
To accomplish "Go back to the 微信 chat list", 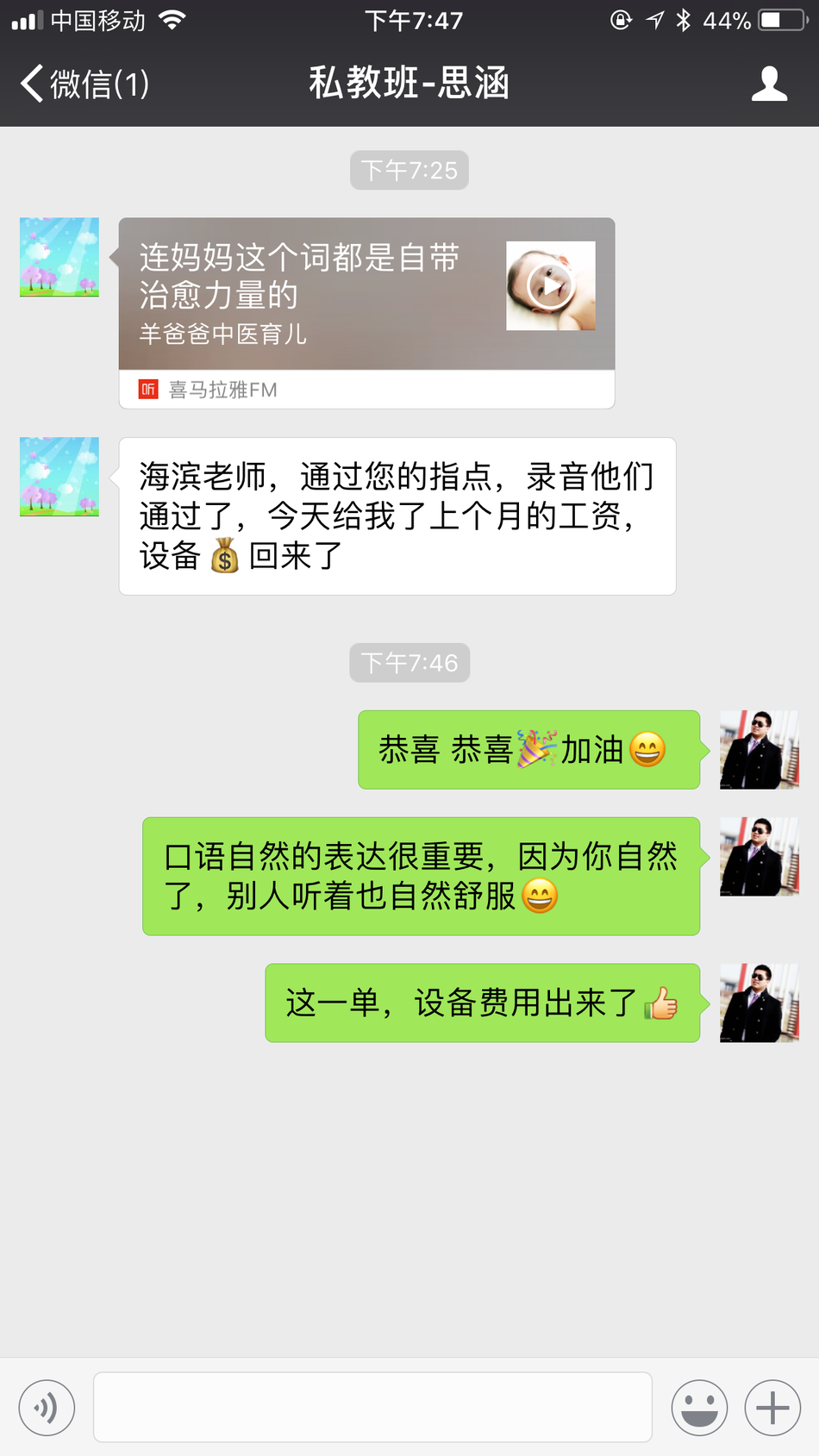I will 84,84.
